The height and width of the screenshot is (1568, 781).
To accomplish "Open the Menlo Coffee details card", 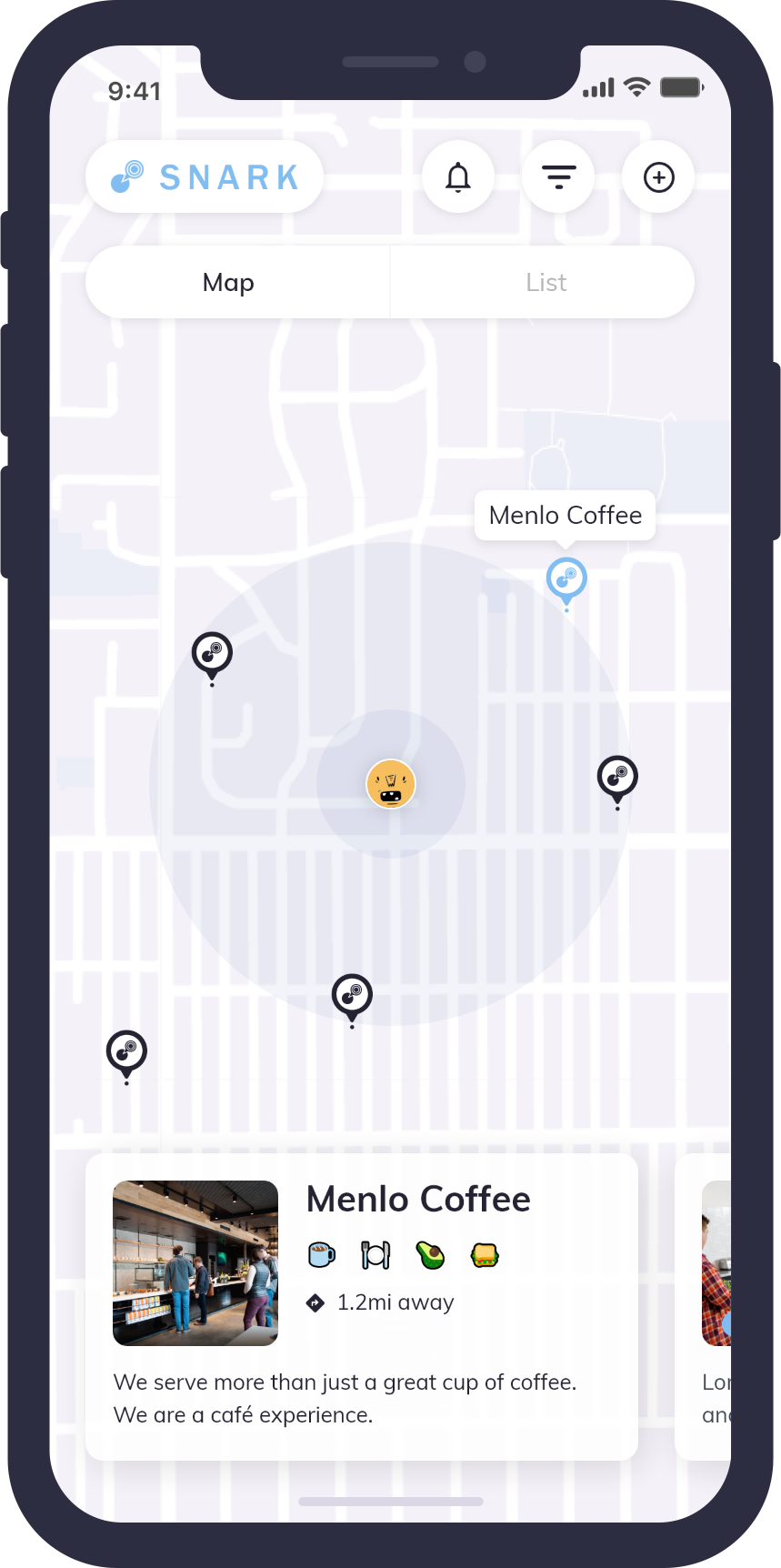I will 362,1306.
